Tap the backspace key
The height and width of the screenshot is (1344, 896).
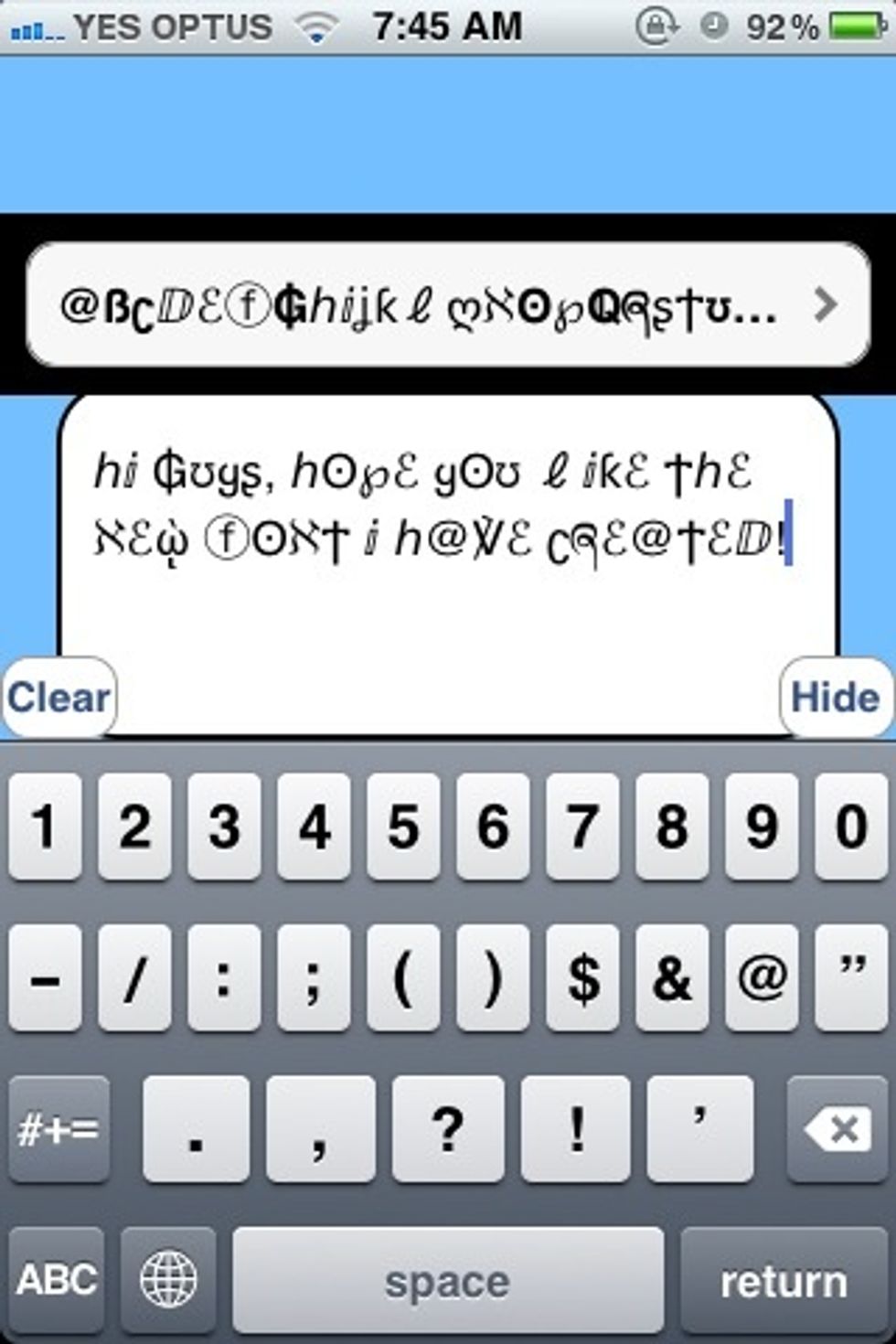(837, 1130)
